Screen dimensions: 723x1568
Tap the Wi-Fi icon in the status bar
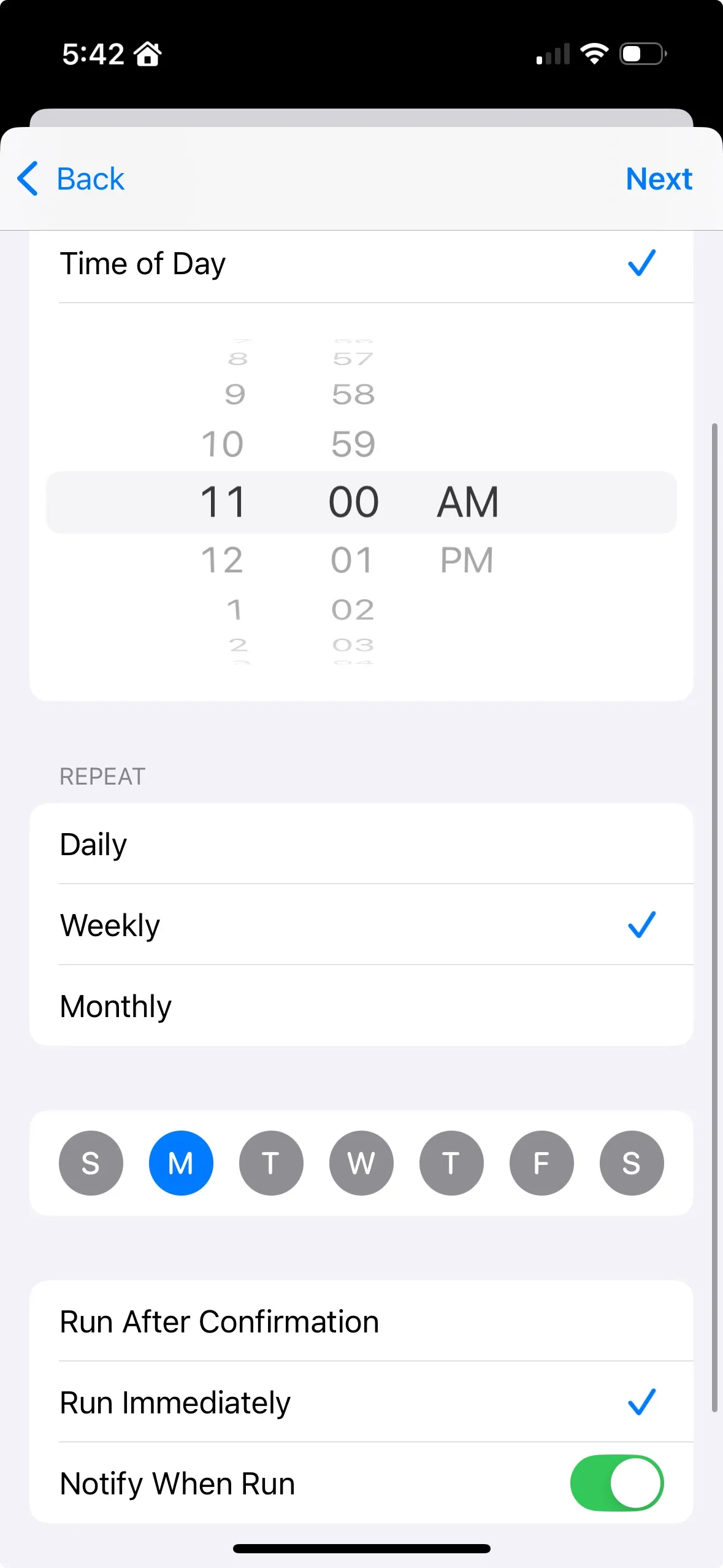click(594, 54)
